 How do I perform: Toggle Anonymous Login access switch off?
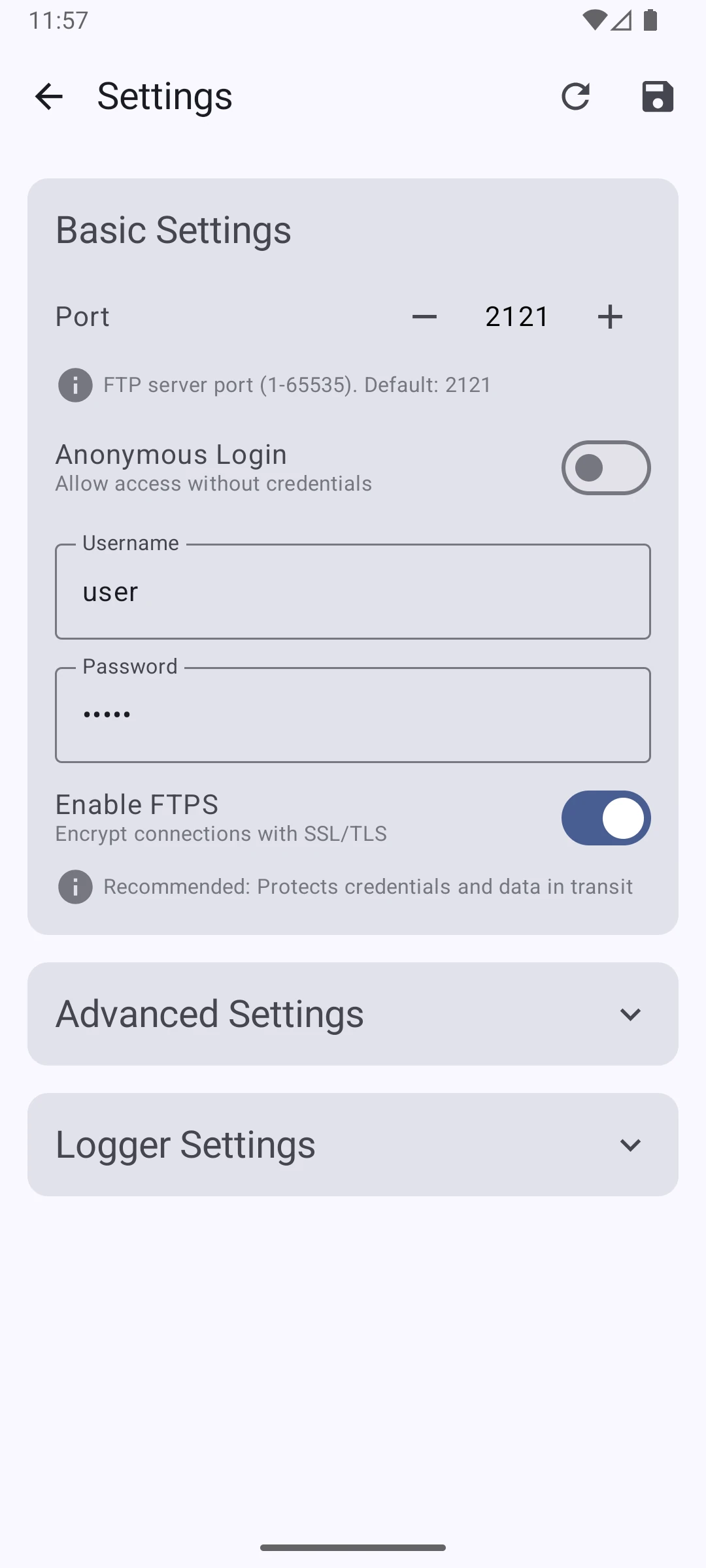[x=605, y=467]
